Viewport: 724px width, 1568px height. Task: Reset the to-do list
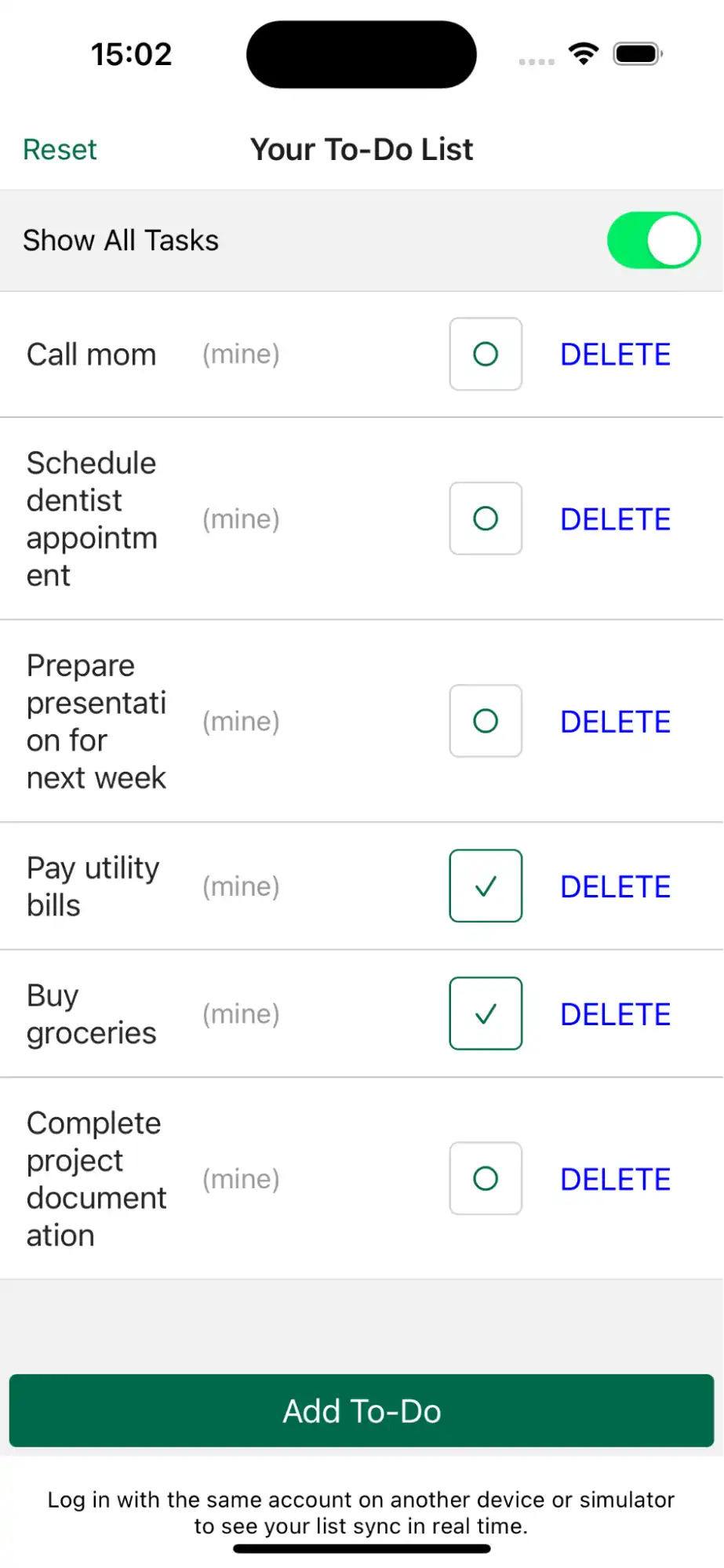[x=60, y=149]
